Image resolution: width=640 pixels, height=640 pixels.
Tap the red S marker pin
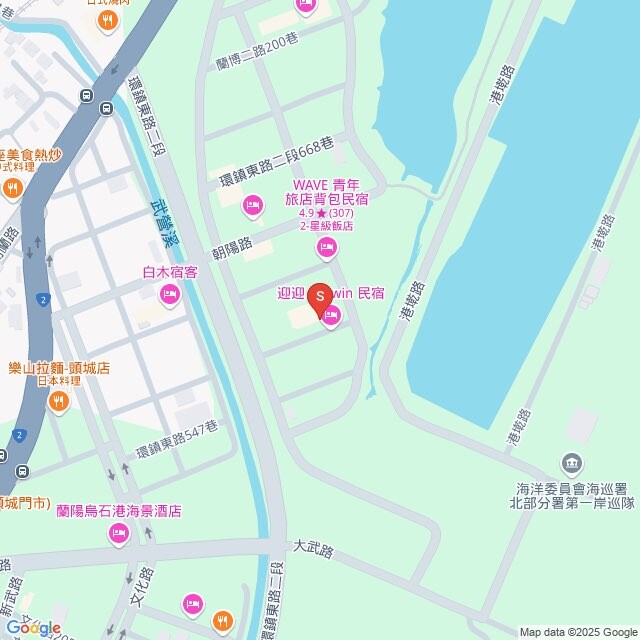[x=319, y=297]
